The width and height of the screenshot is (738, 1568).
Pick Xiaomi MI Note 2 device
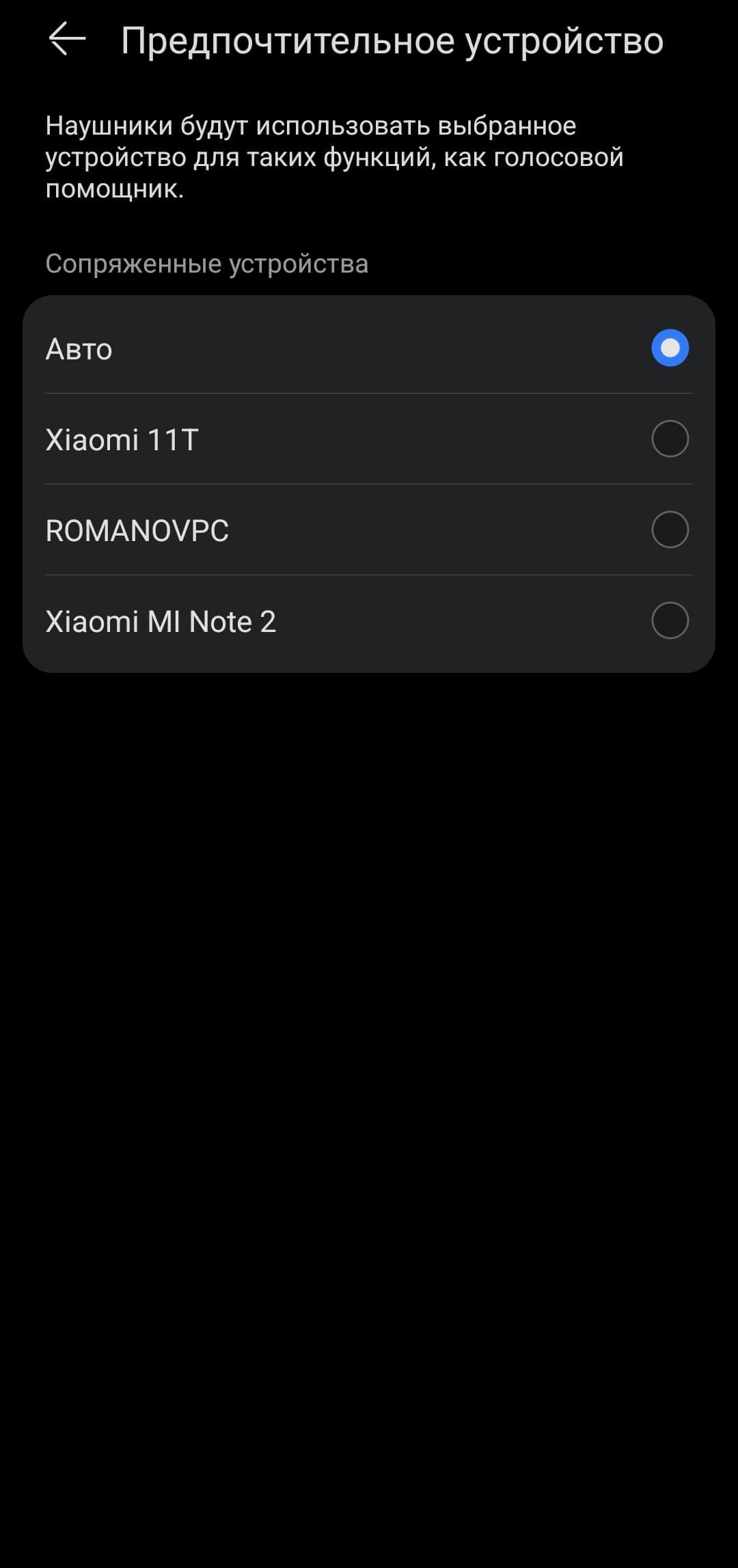pos(669,620)
